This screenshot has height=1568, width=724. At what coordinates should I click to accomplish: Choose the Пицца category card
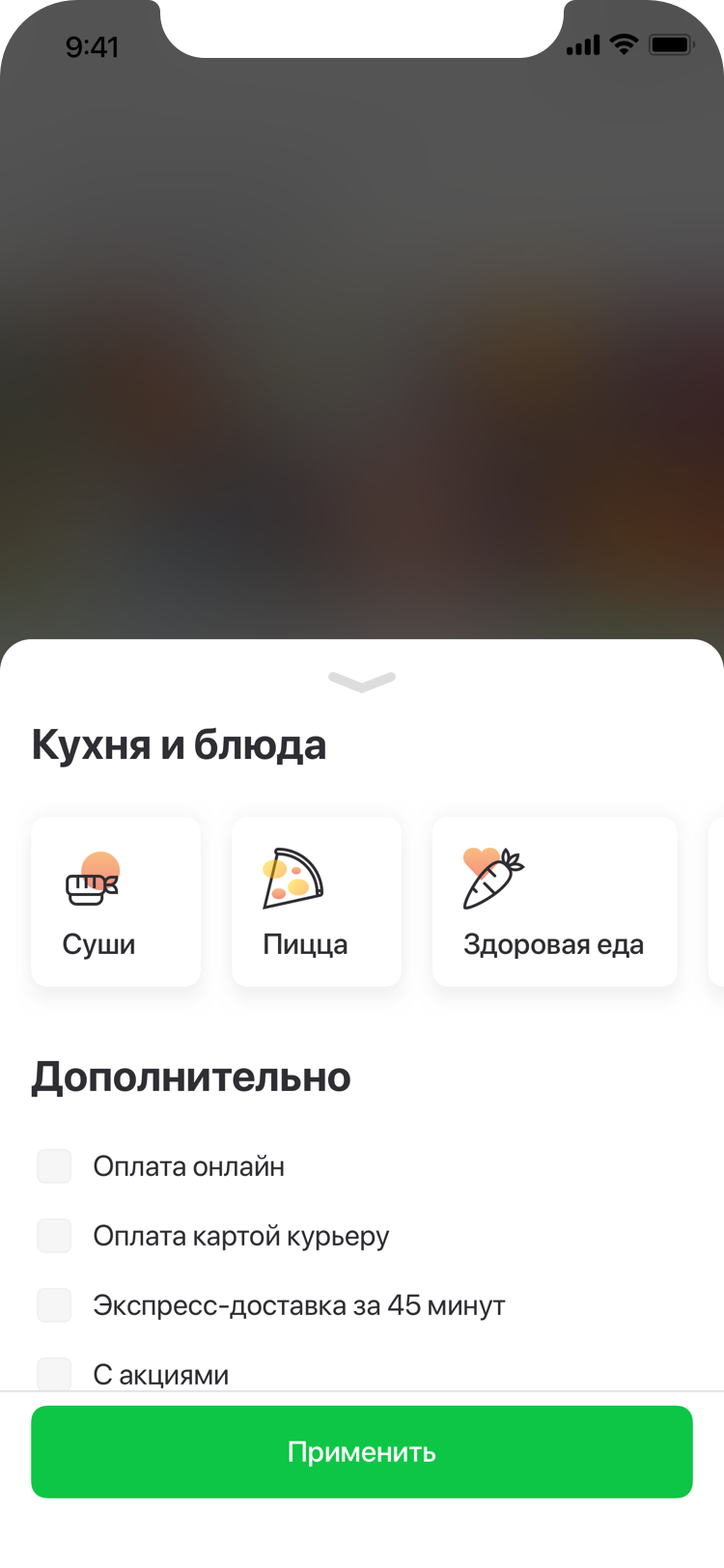click(317, 902)
